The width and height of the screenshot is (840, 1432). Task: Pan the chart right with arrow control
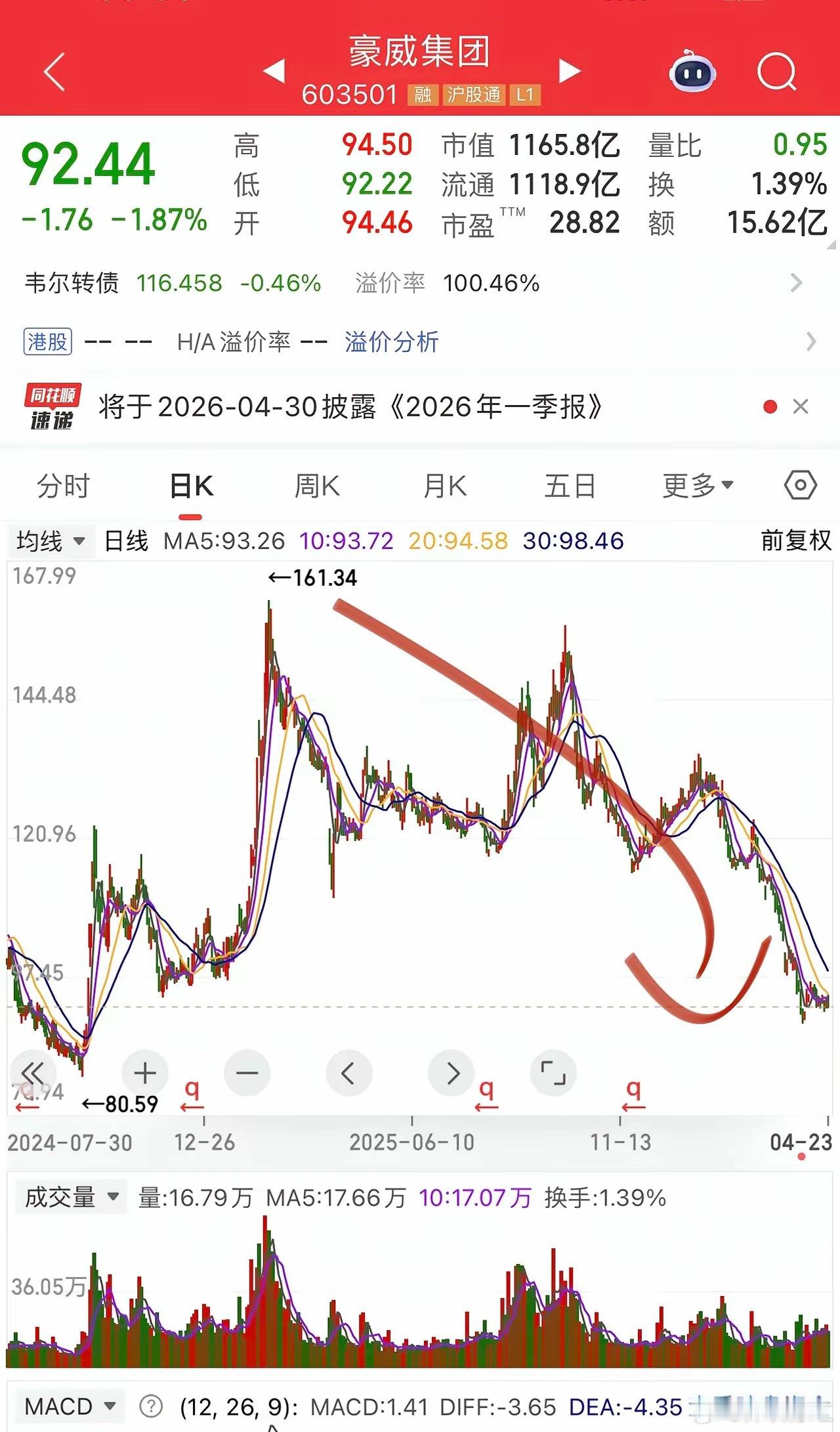point(451,1073)
